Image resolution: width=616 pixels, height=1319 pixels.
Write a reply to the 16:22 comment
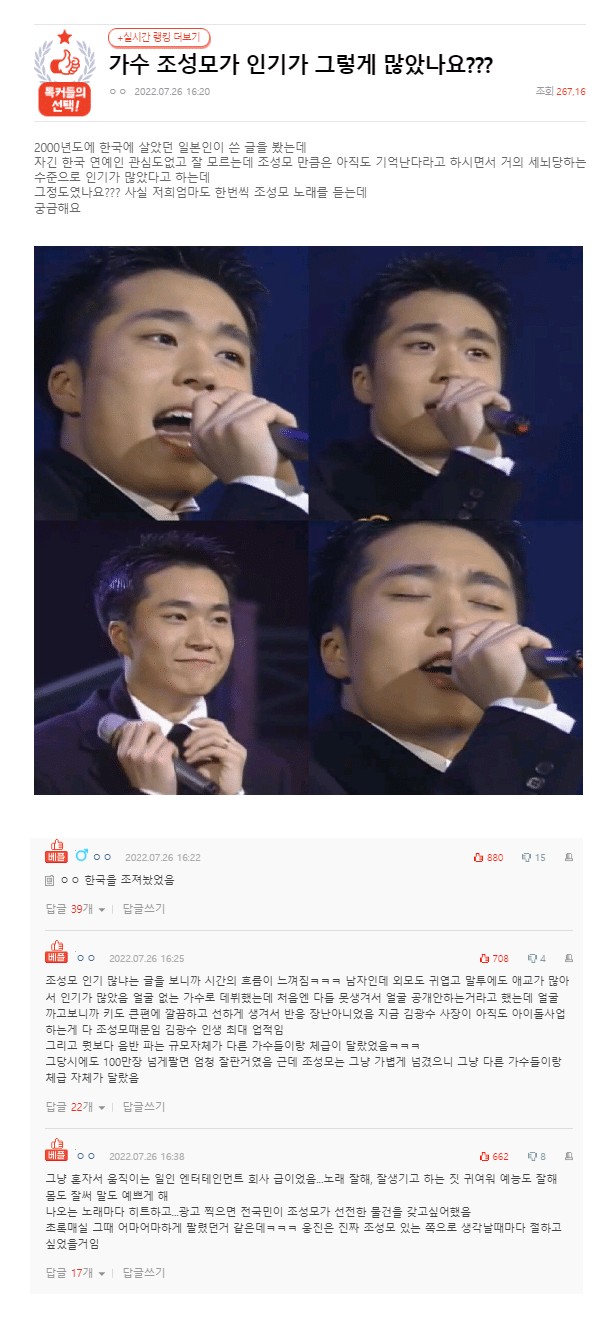[143, 908]
